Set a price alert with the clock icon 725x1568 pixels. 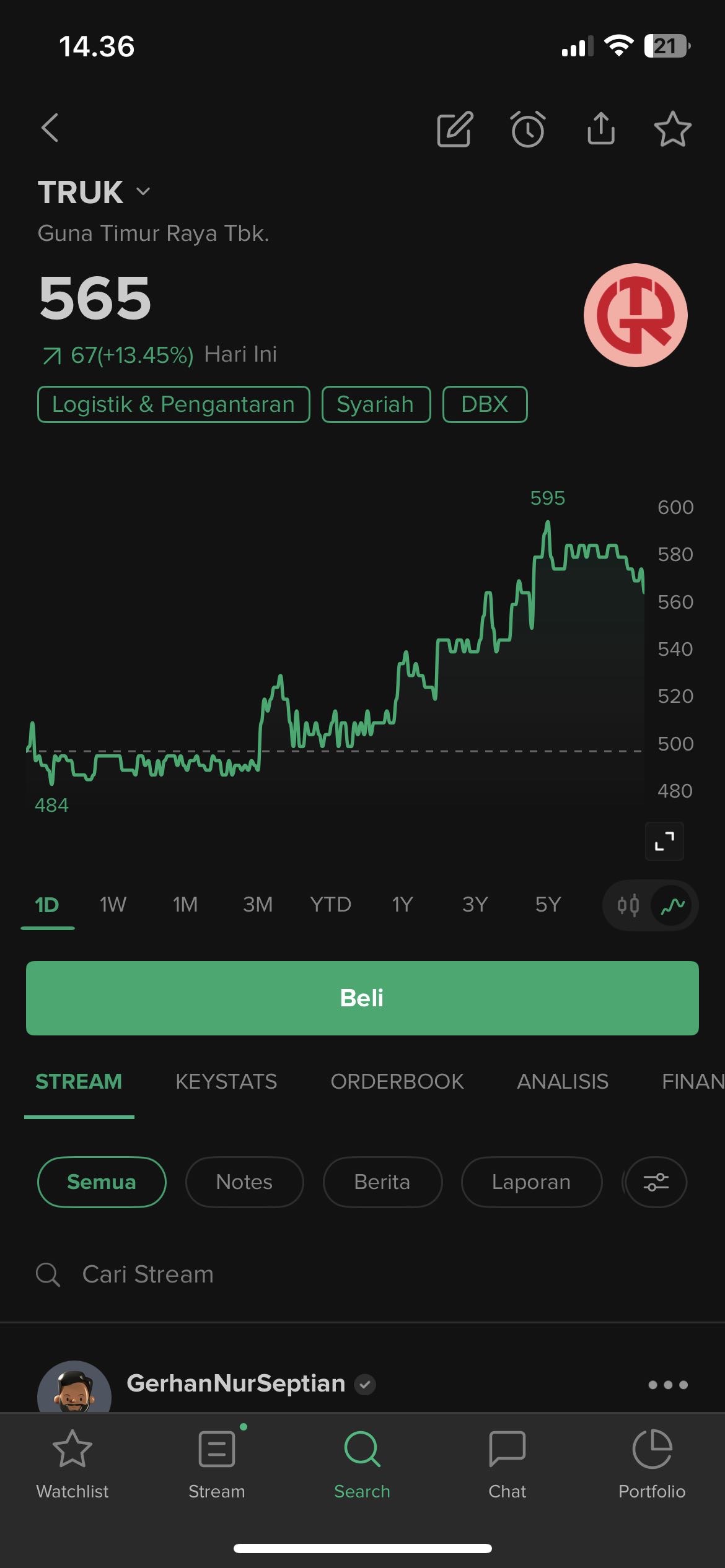coord(528,129)
